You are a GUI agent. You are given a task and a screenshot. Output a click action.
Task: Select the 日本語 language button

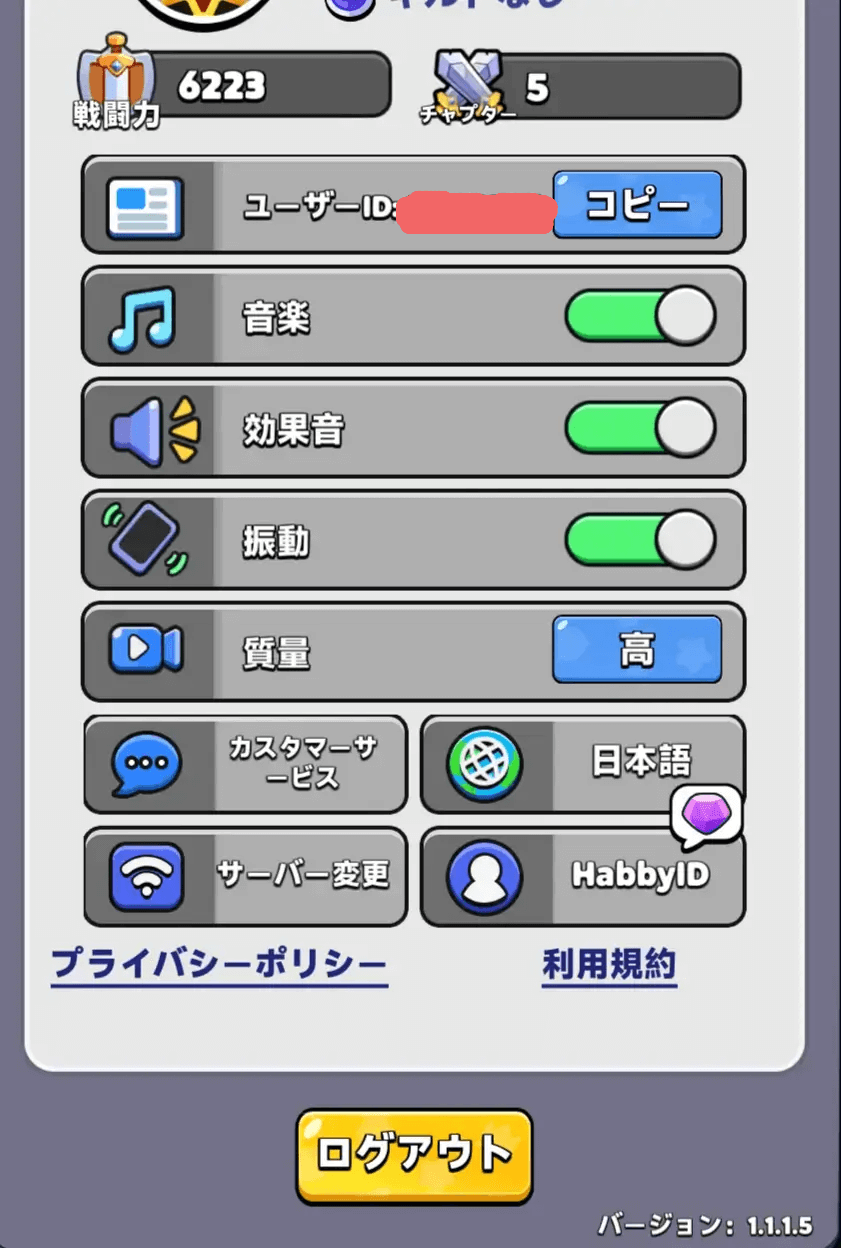[x=582, y=764]
